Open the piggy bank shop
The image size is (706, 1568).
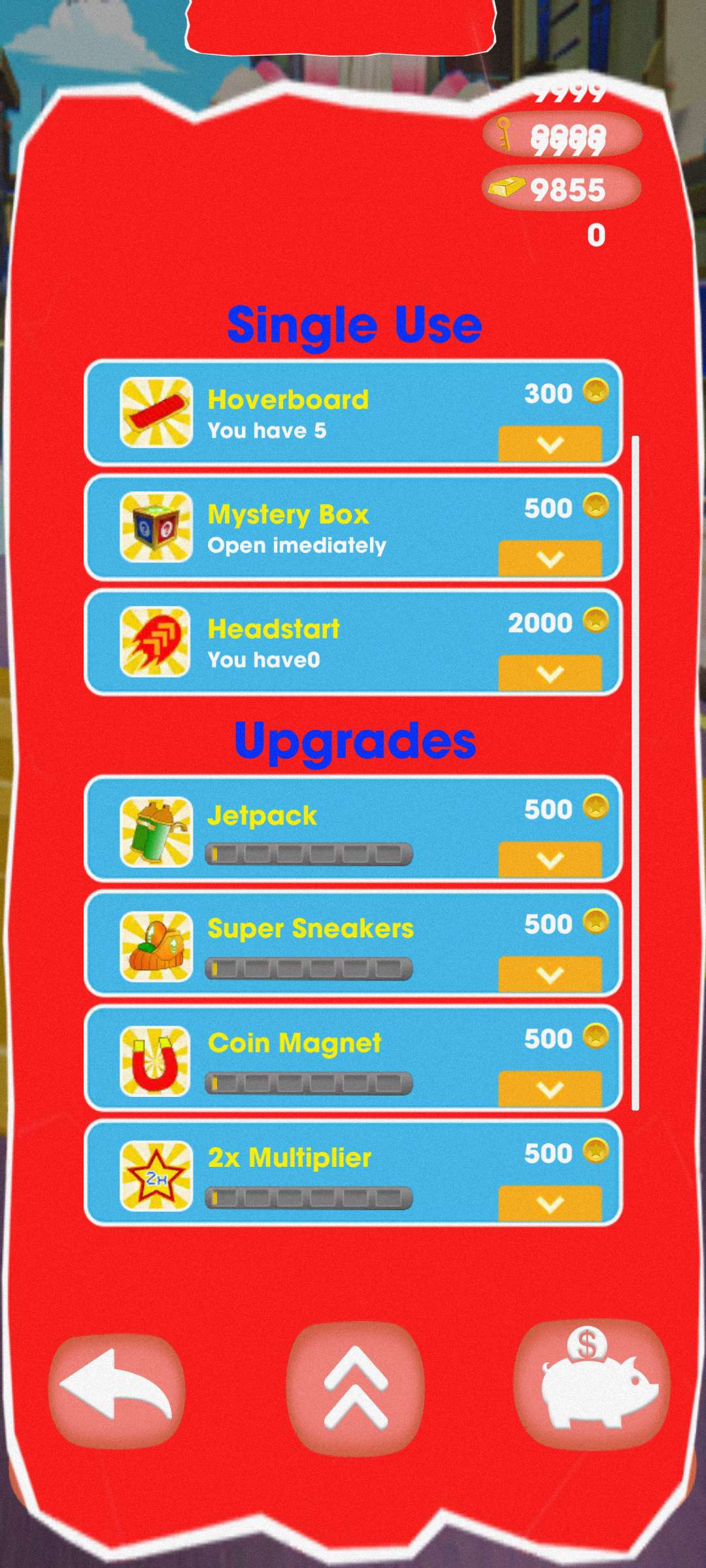[x=592, y=1385]
